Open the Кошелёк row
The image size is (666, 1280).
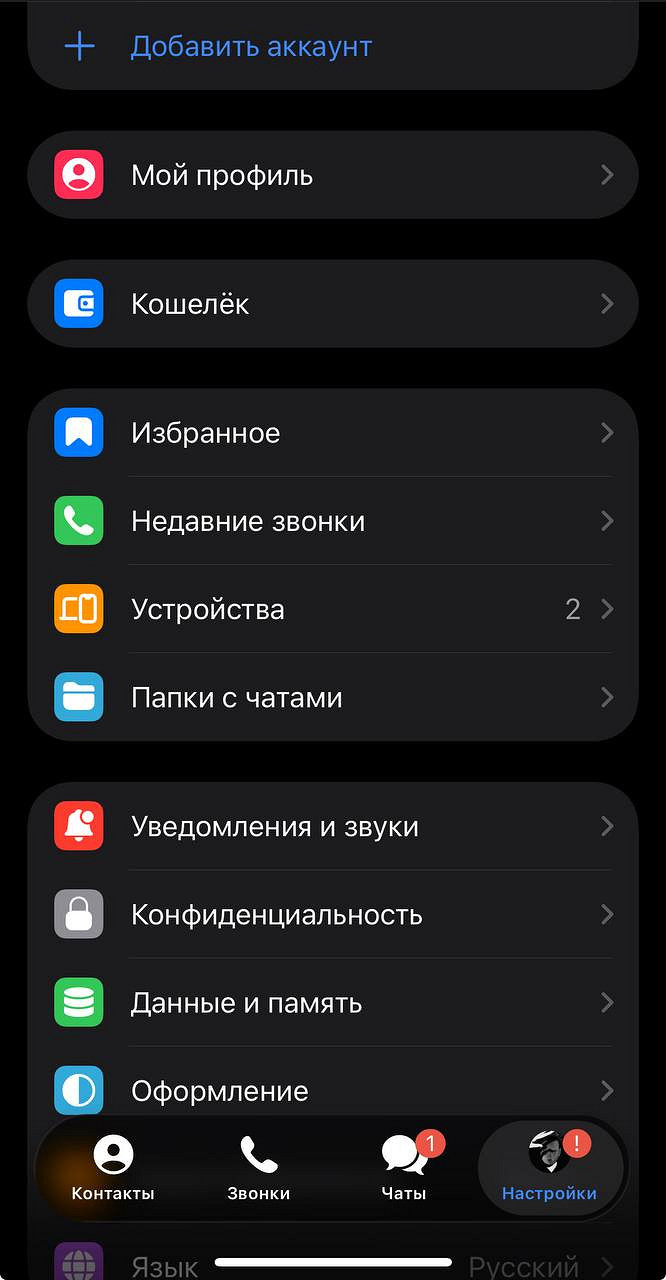[332, 304]
